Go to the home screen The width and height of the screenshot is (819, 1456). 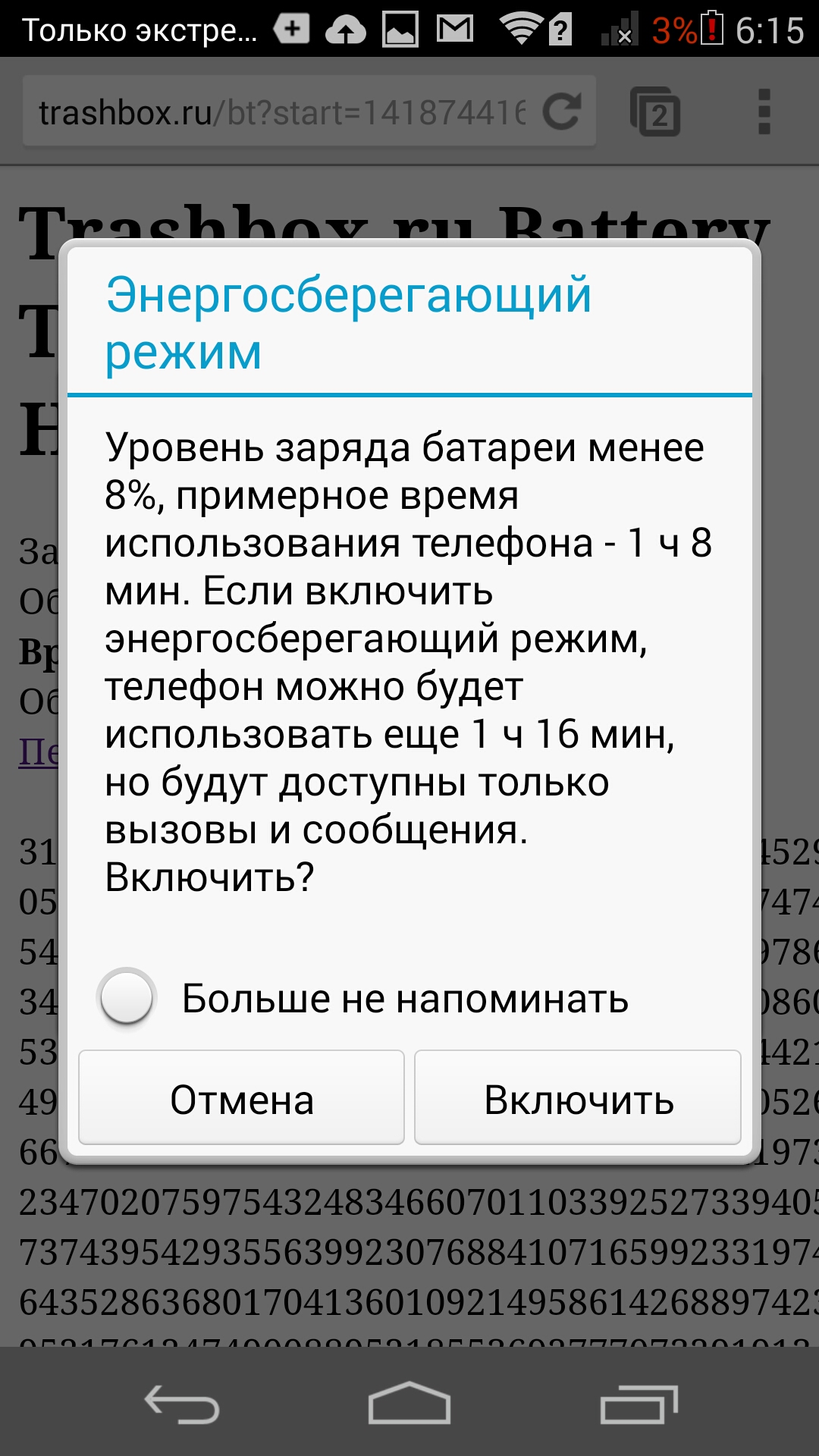(x=409, y=1404)
